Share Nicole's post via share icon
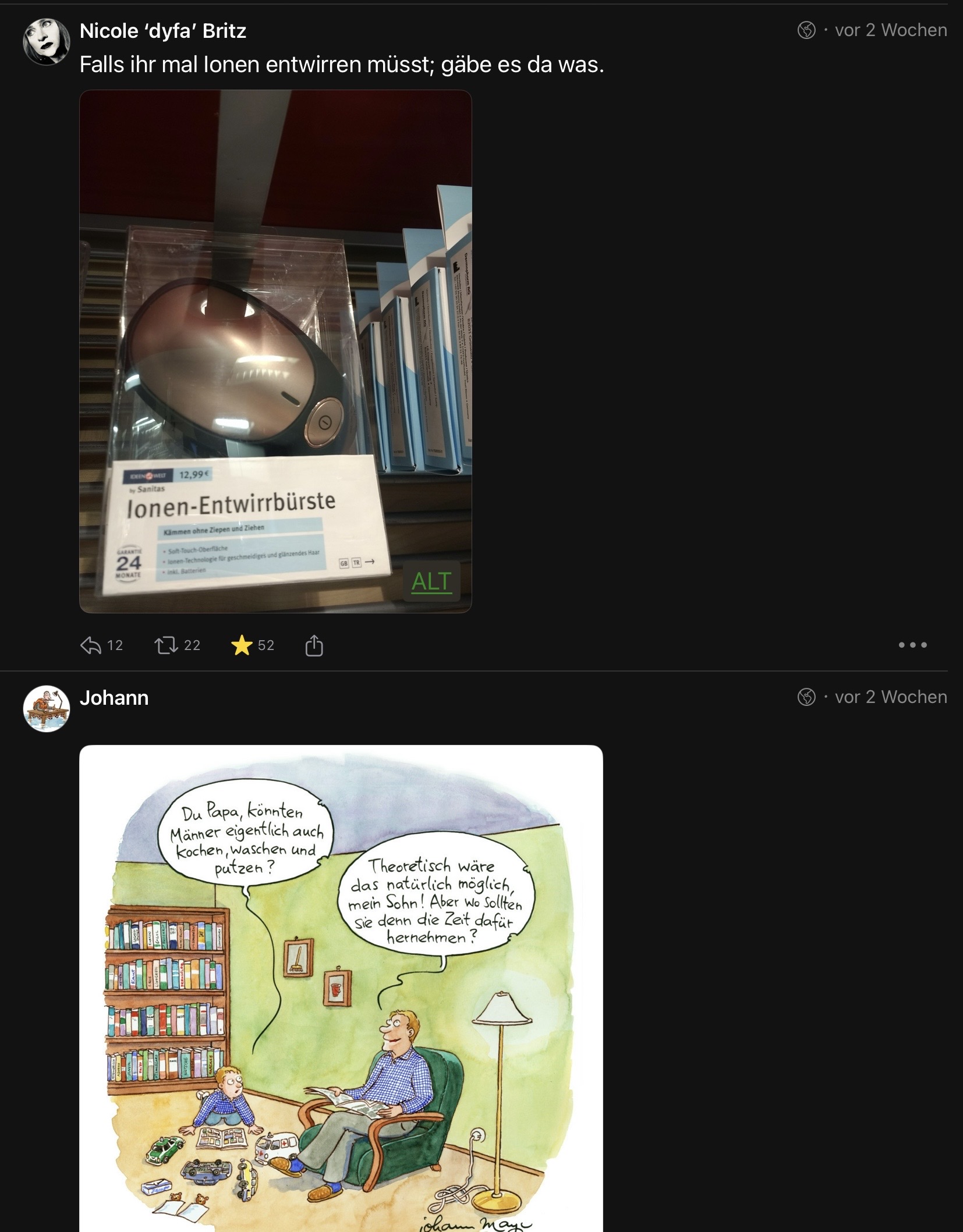 point(314,645)
